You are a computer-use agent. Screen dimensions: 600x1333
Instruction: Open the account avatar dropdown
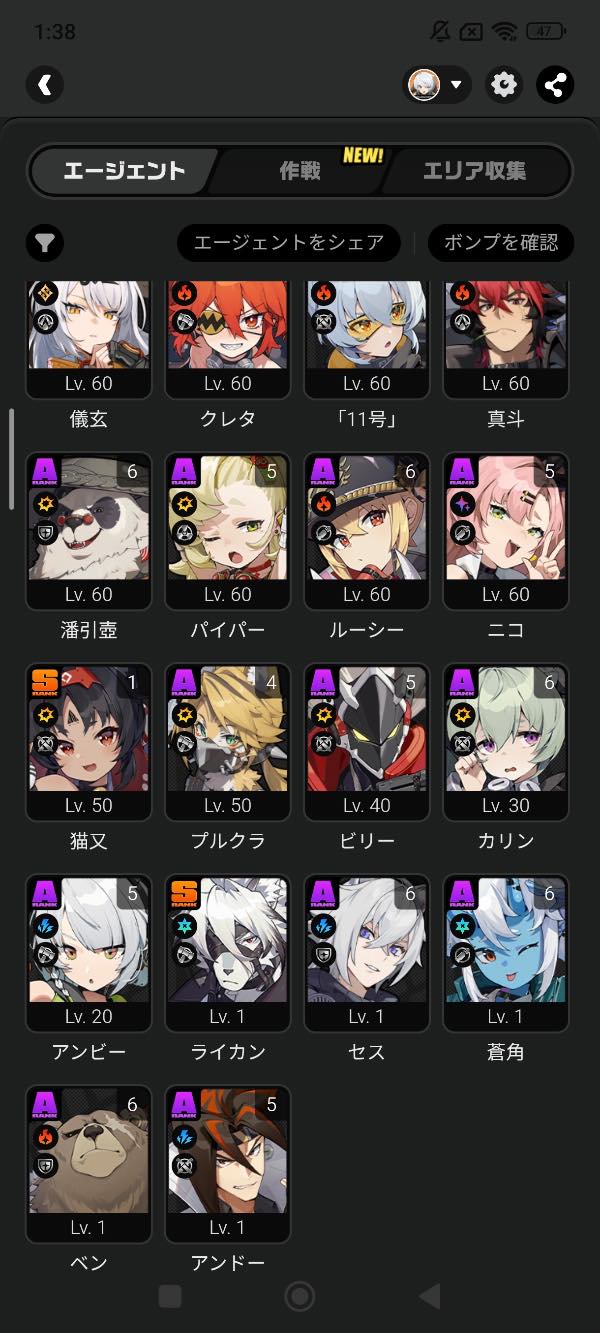(x=437, y=85)
